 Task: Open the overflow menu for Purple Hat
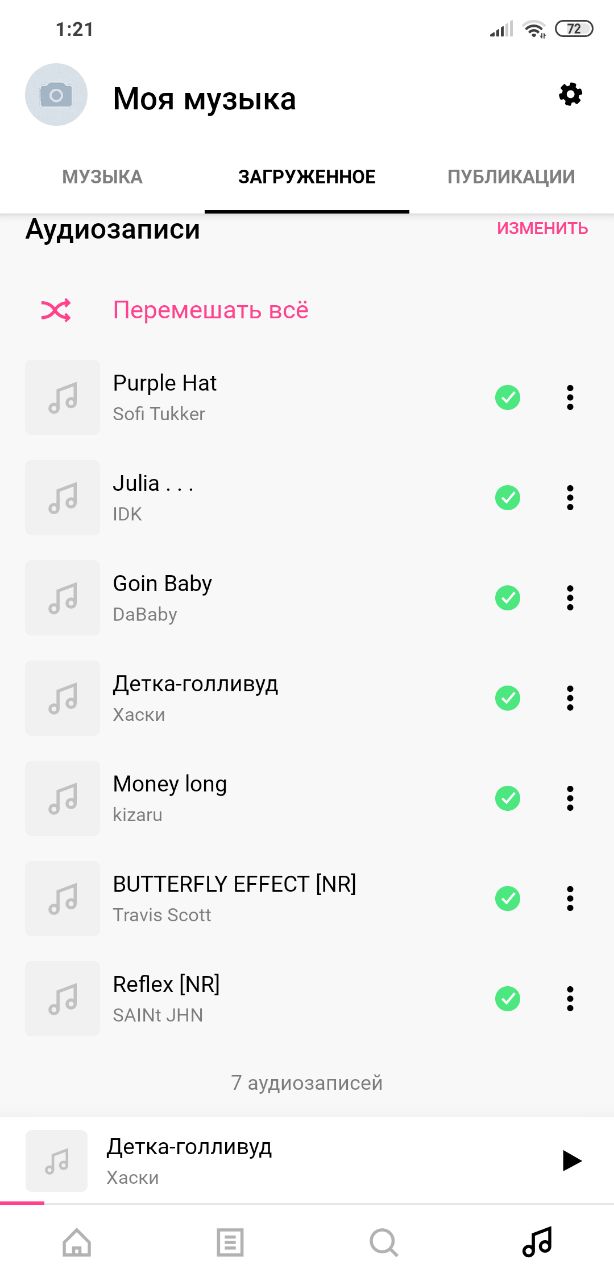pyautogui.click(x=570, y=397)
